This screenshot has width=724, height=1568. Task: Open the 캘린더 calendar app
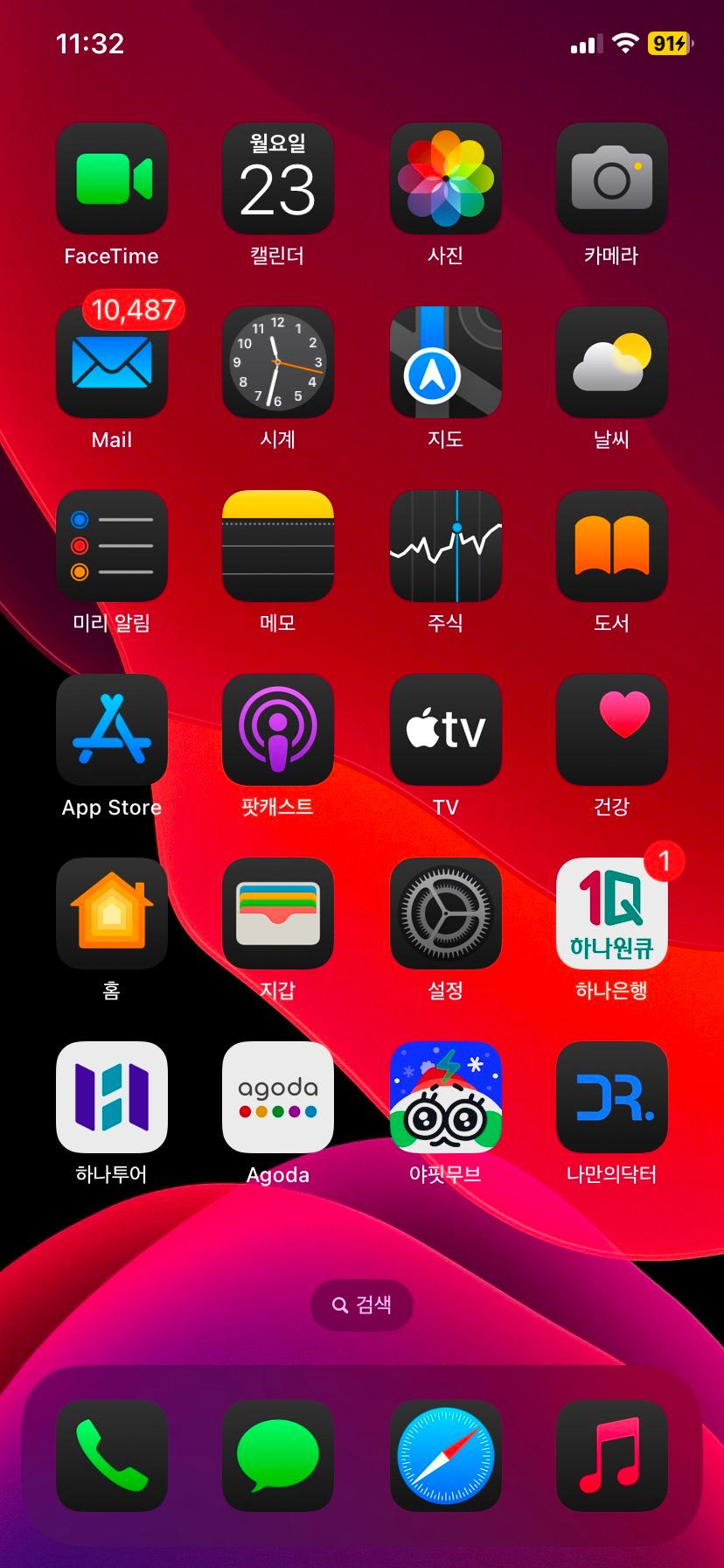278,178
